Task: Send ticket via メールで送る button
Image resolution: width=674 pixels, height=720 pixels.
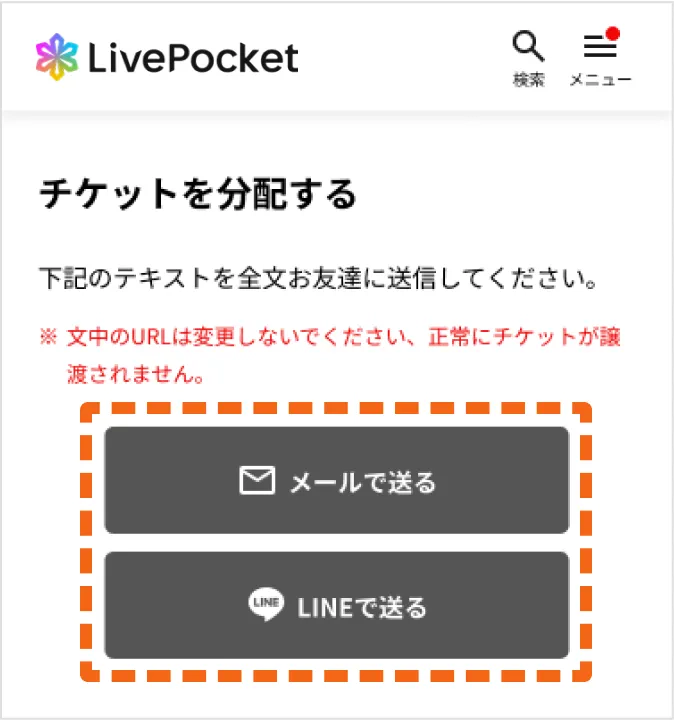Action: point(337,481)
